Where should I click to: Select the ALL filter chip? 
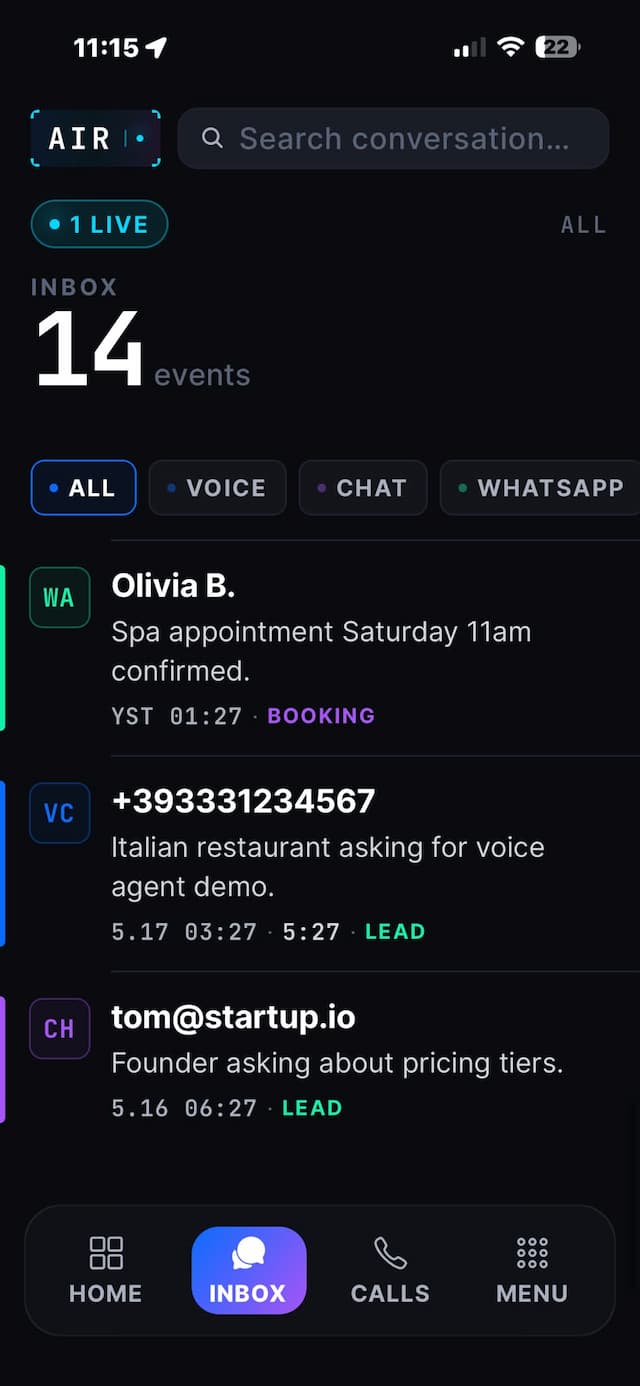coord(83,488)
